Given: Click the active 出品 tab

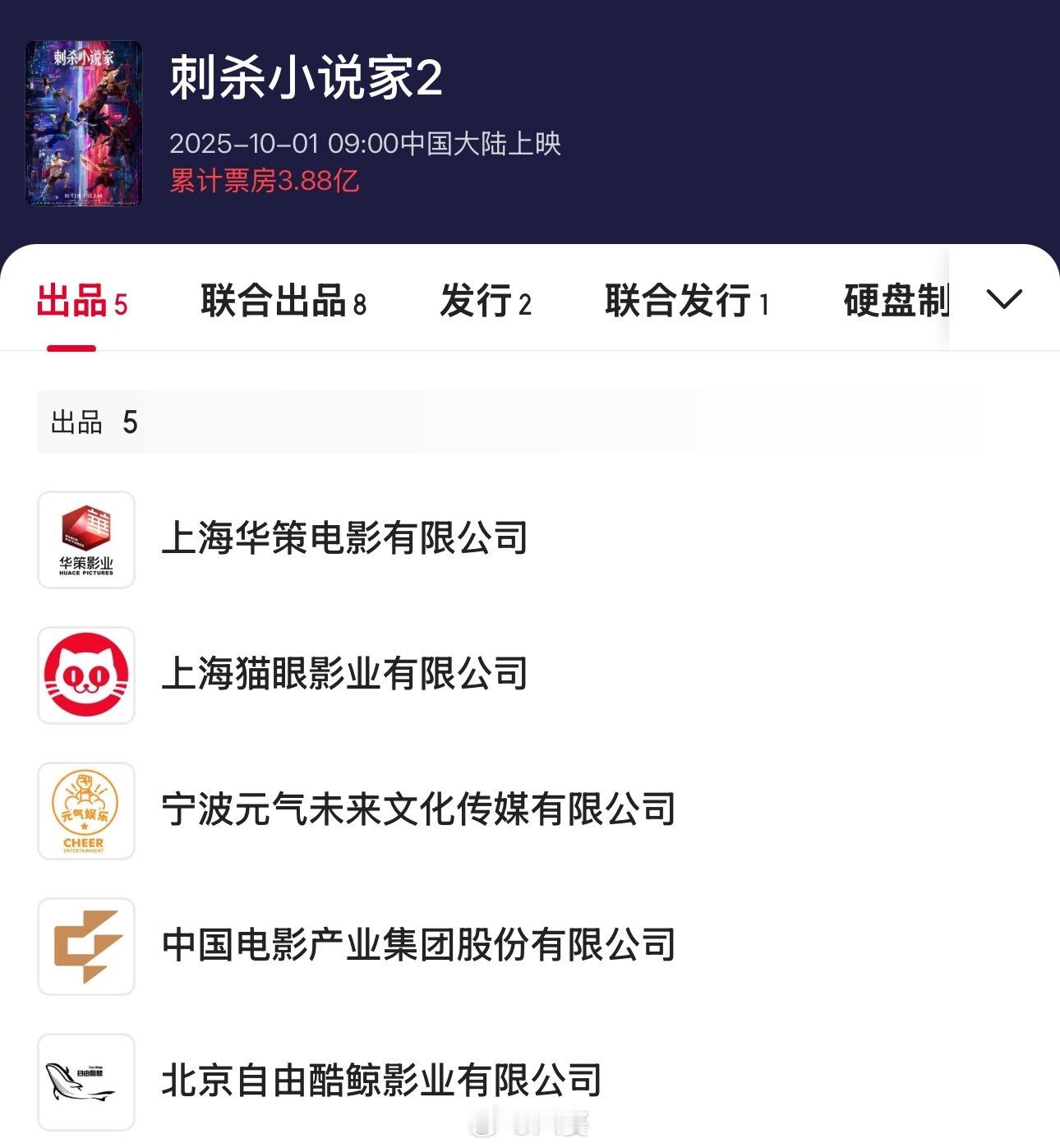Looking at the screenshot, I should pos(79,302).
